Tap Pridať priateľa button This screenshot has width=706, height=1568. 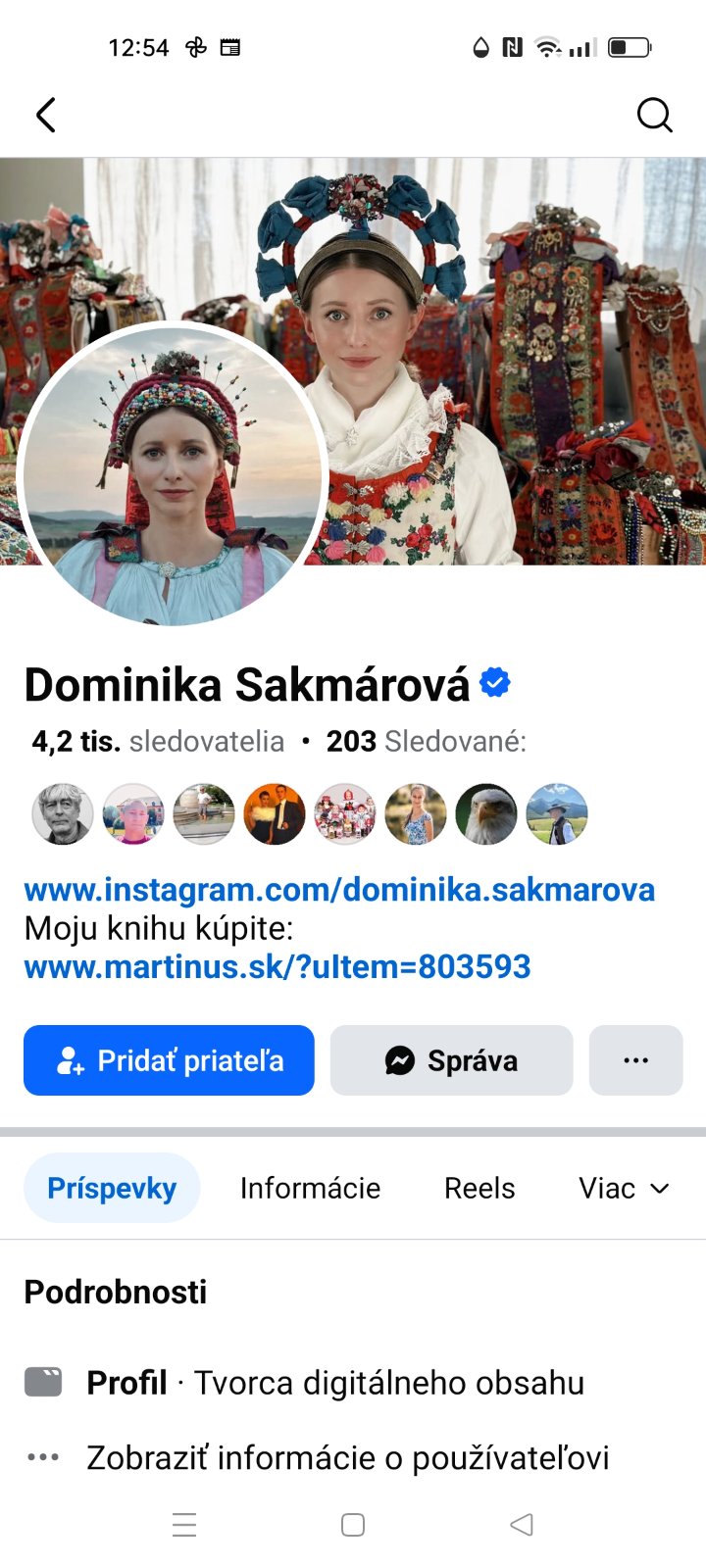[169, 1060]
